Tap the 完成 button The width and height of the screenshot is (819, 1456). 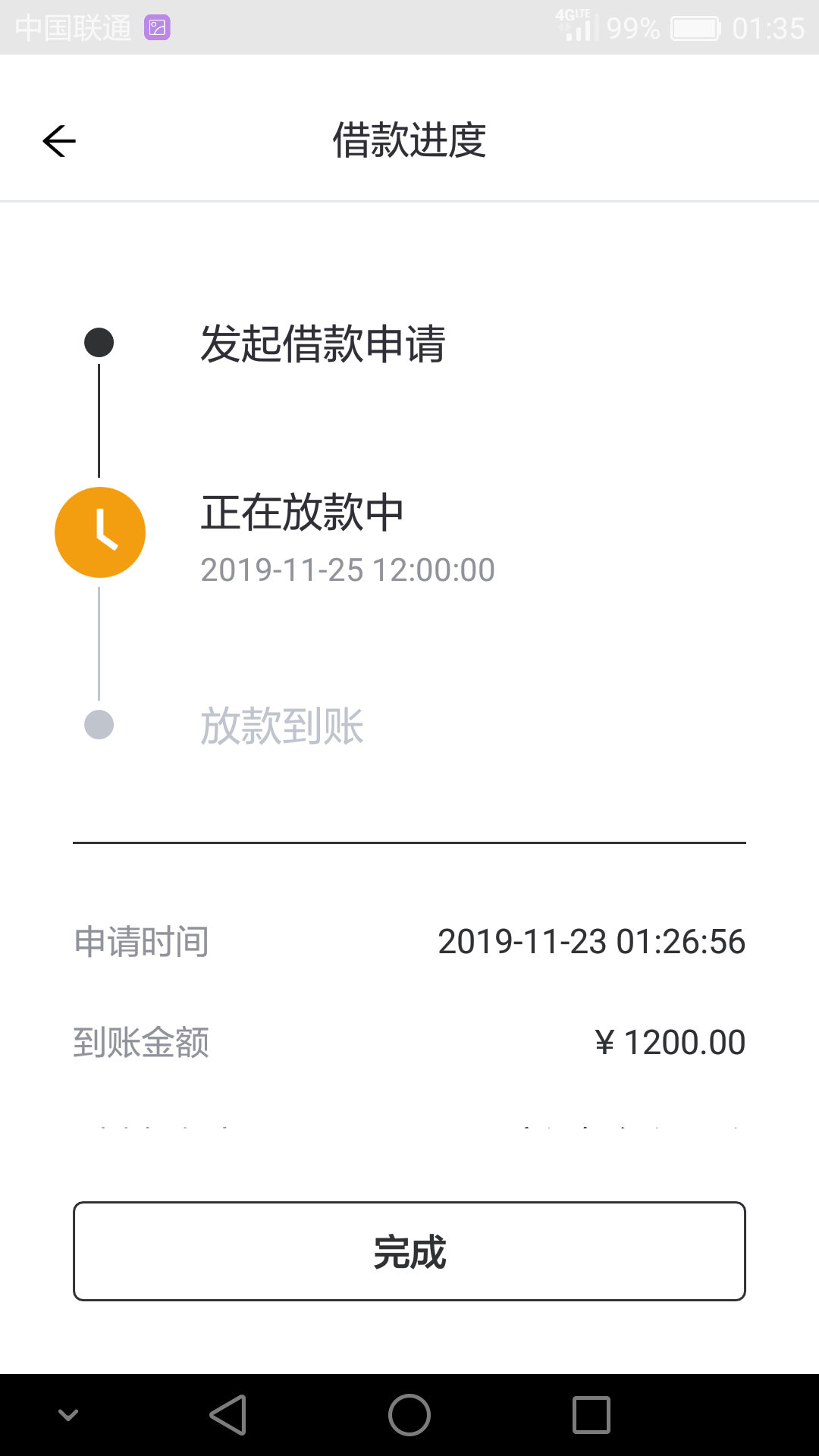tap(409, 1251)
